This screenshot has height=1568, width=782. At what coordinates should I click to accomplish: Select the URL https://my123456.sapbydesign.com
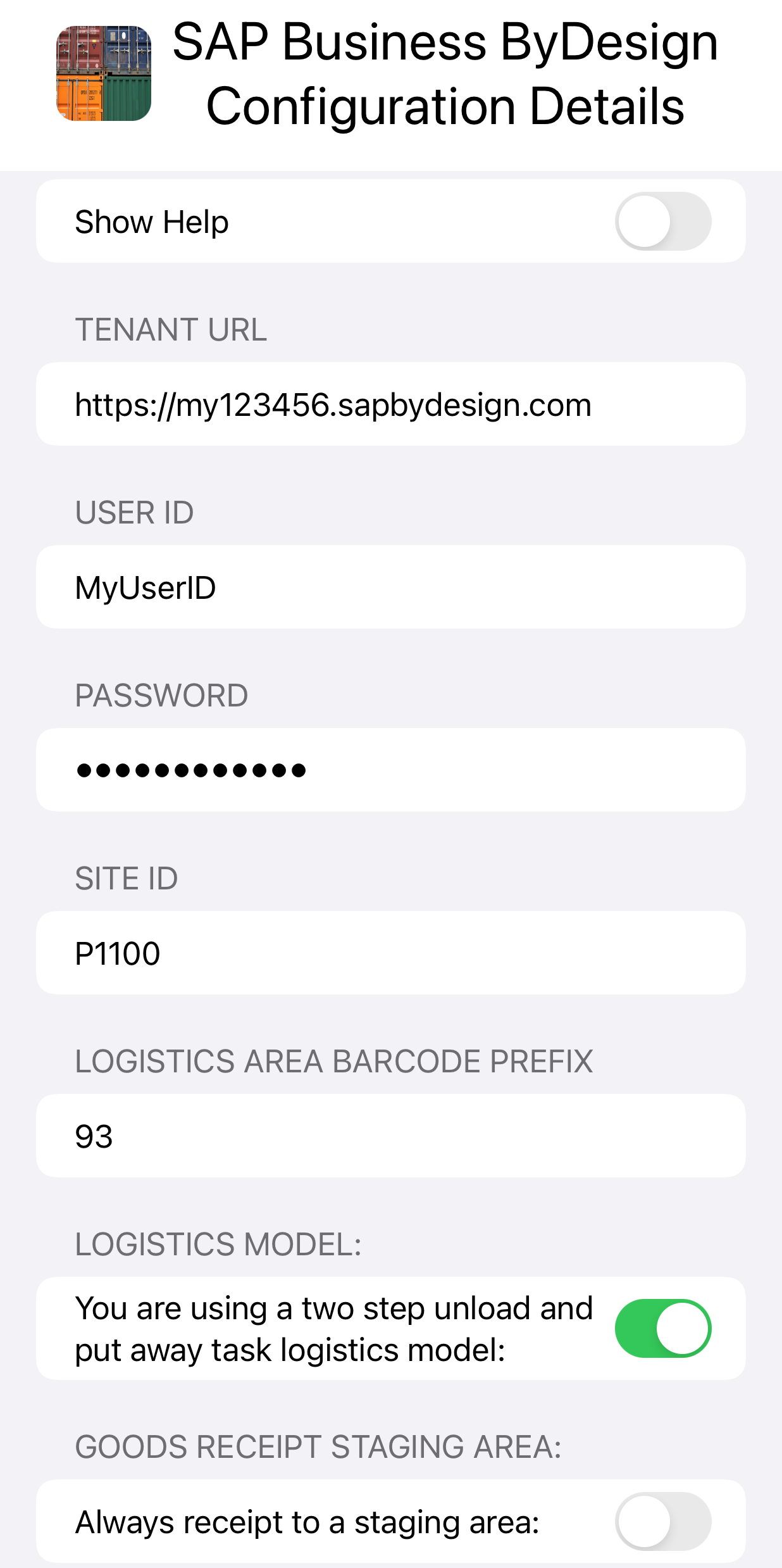[332, 403]
